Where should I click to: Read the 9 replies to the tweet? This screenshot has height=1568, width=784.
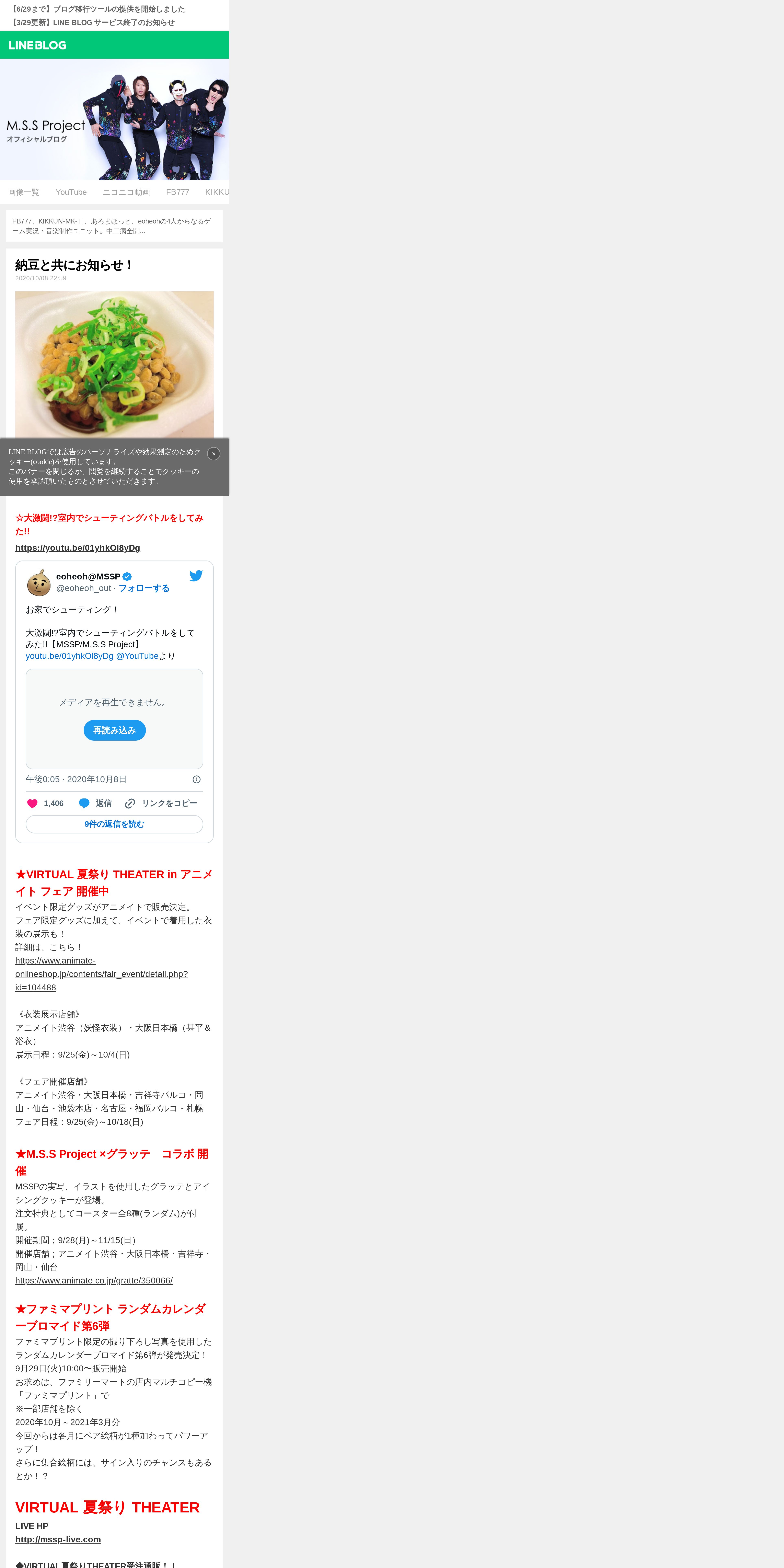[114, 824]
